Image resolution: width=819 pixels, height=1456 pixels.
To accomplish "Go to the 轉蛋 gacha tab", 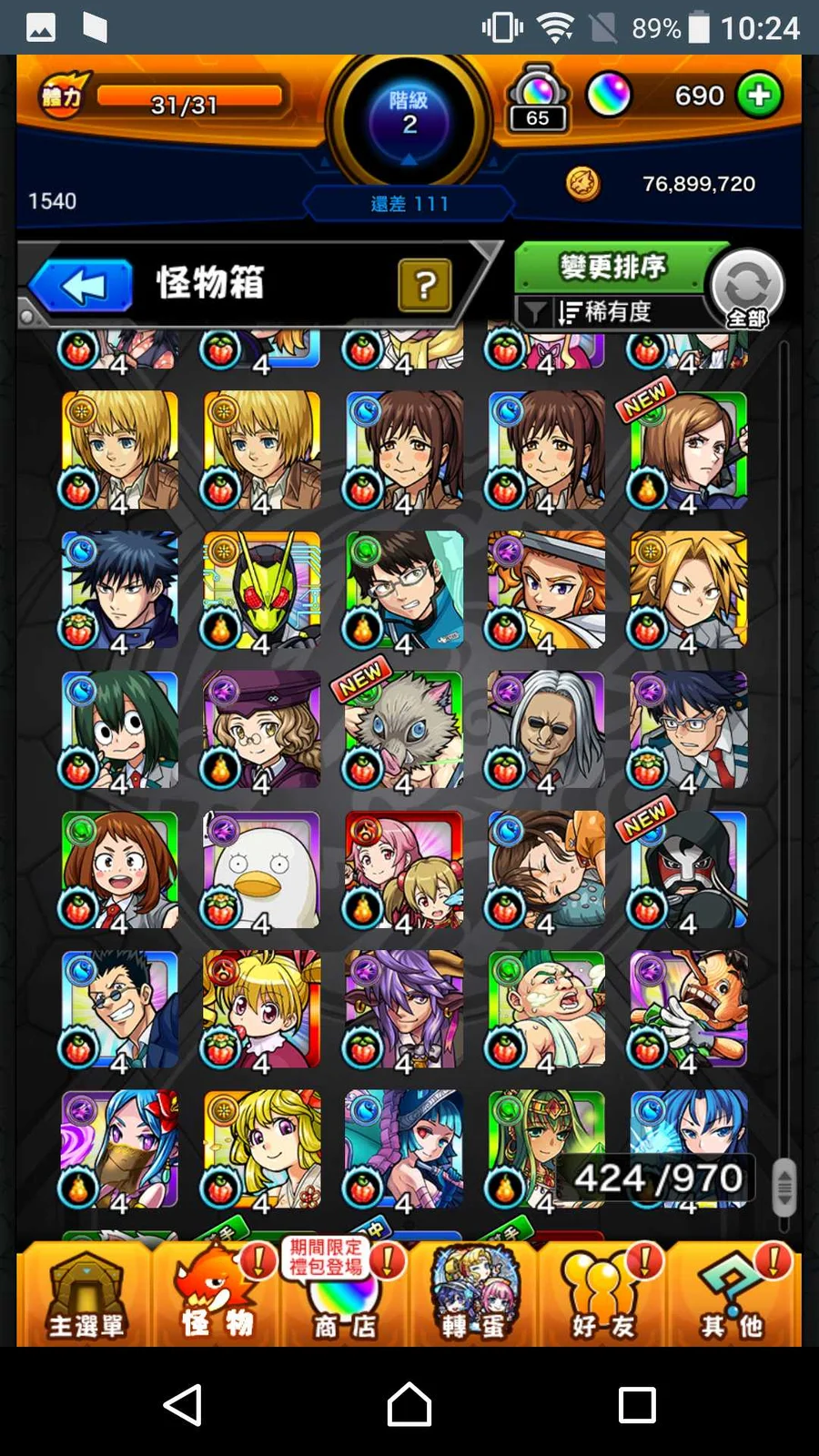I will point(473,1297).
